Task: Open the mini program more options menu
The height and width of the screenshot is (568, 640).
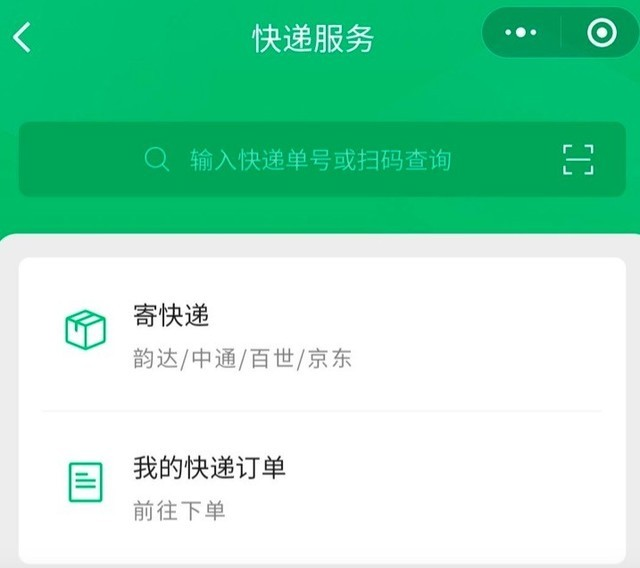Action: pyautogui.click(x=520, y=34)
